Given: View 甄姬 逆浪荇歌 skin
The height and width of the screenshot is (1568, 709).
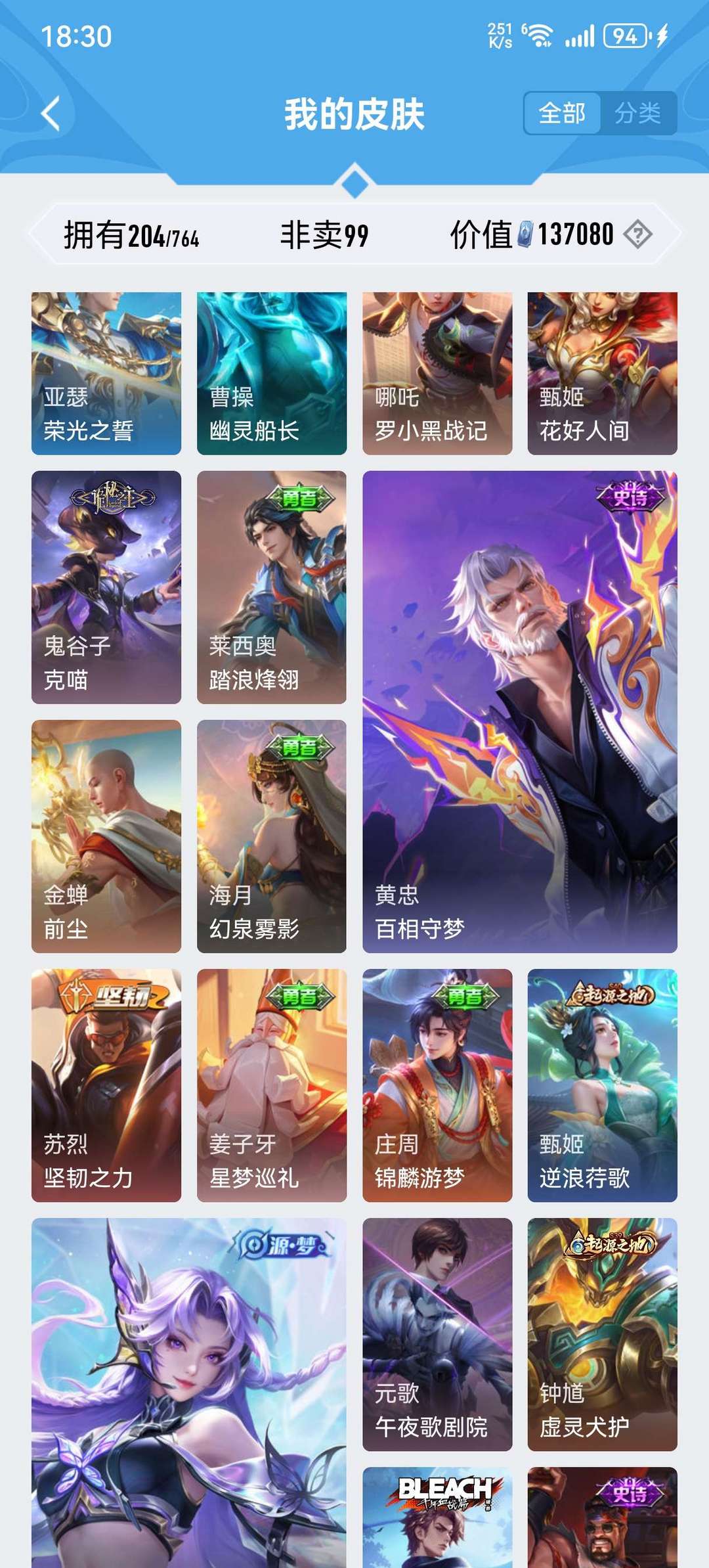Looking at the screenshot, I should click(602, 1085).
